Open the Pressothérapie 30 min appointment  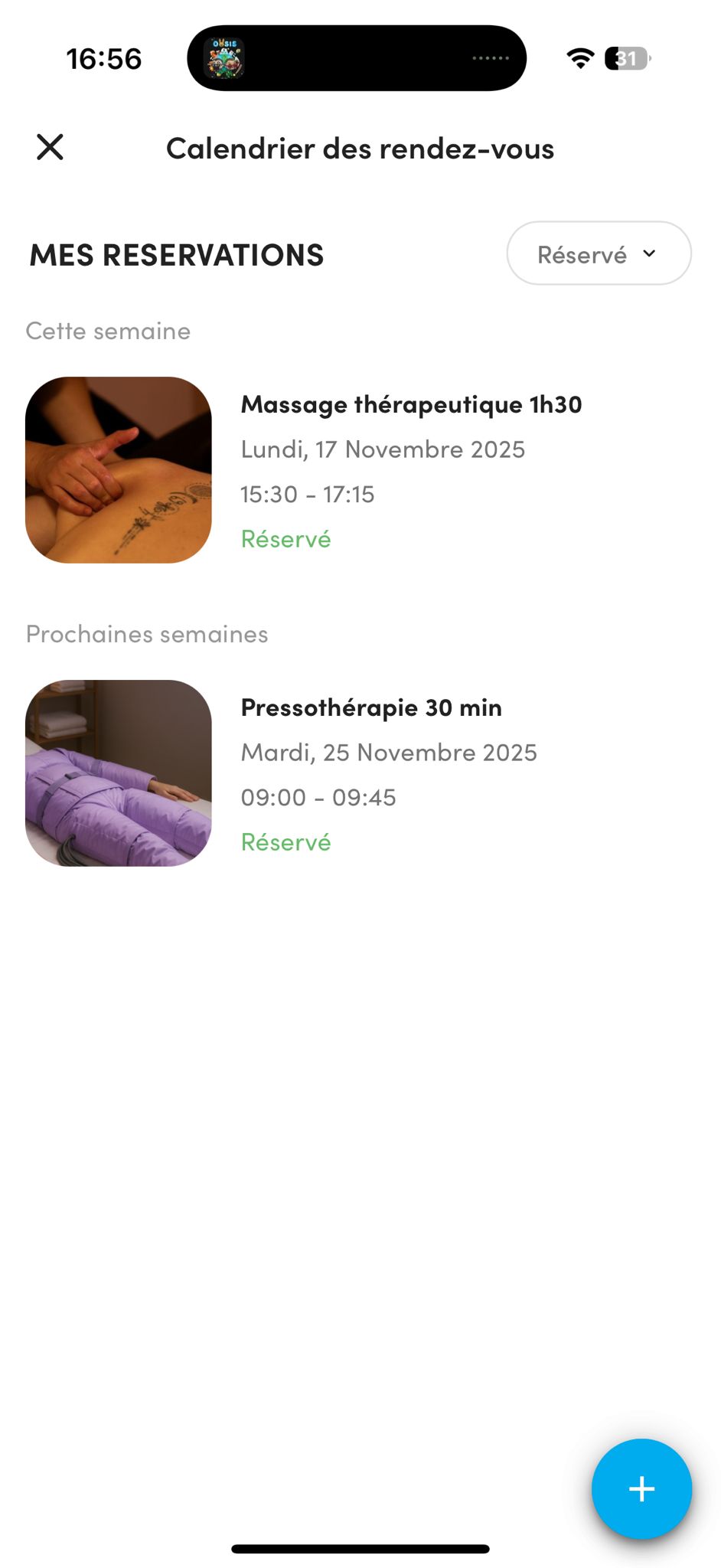pos(371,707)
